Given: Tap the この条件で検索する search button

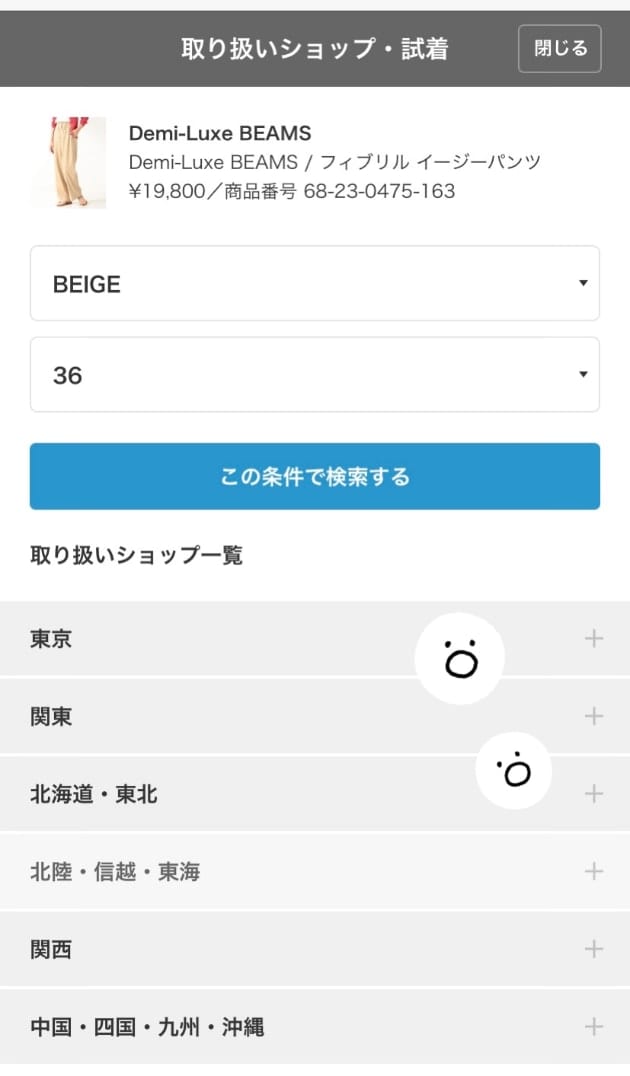Looking at the screenshot, I should coord(315,476).
